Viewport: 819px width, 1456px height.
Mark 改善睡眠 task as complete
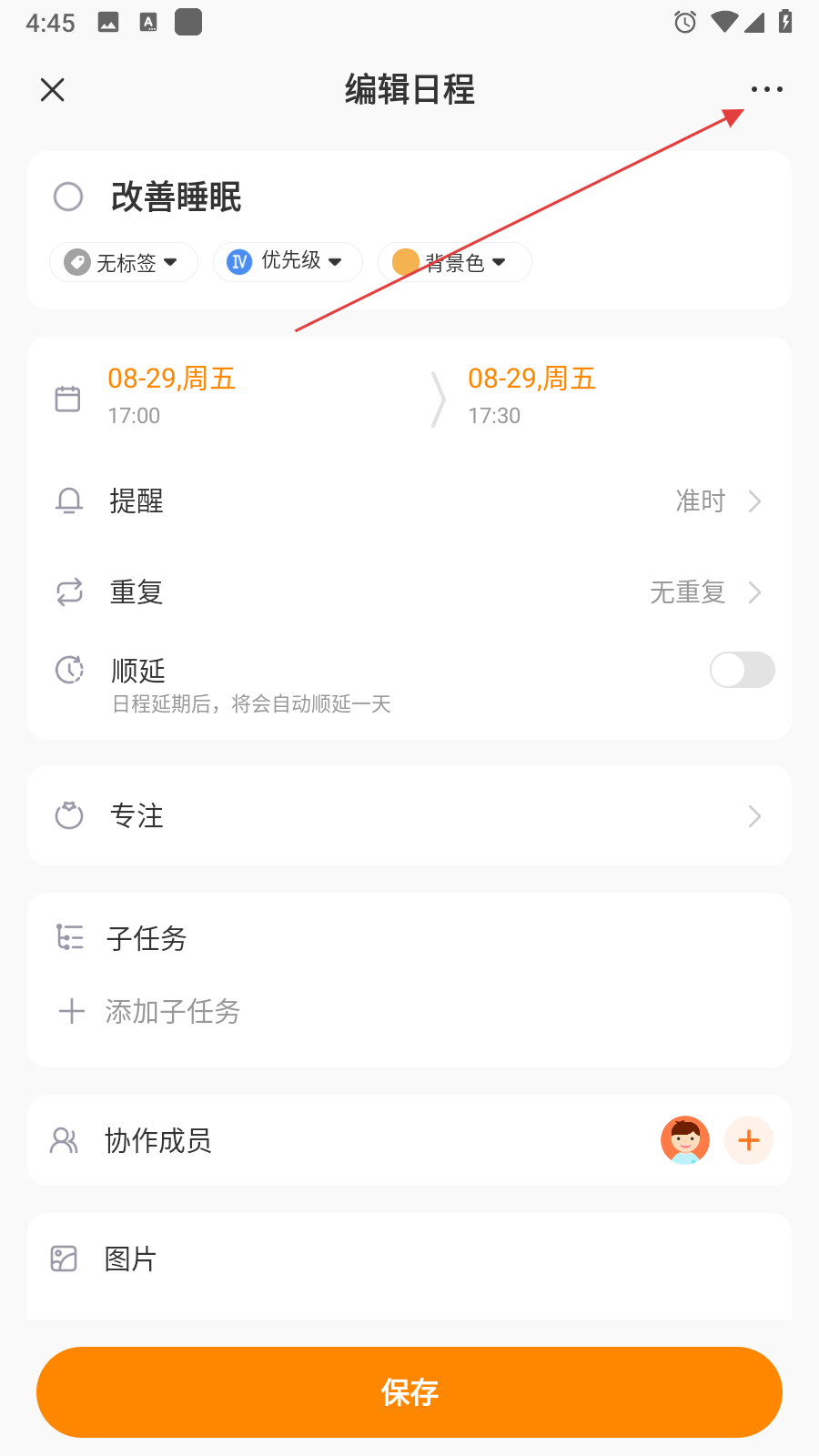tap(68, 197)
